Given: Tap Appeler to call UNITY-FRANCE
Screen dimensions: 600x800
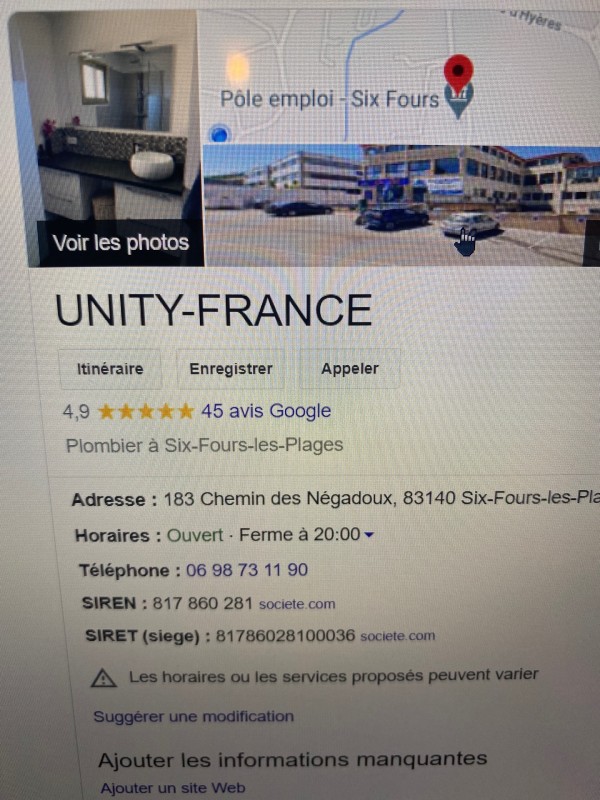Looking at the screenshot, I should pos(350,369).
